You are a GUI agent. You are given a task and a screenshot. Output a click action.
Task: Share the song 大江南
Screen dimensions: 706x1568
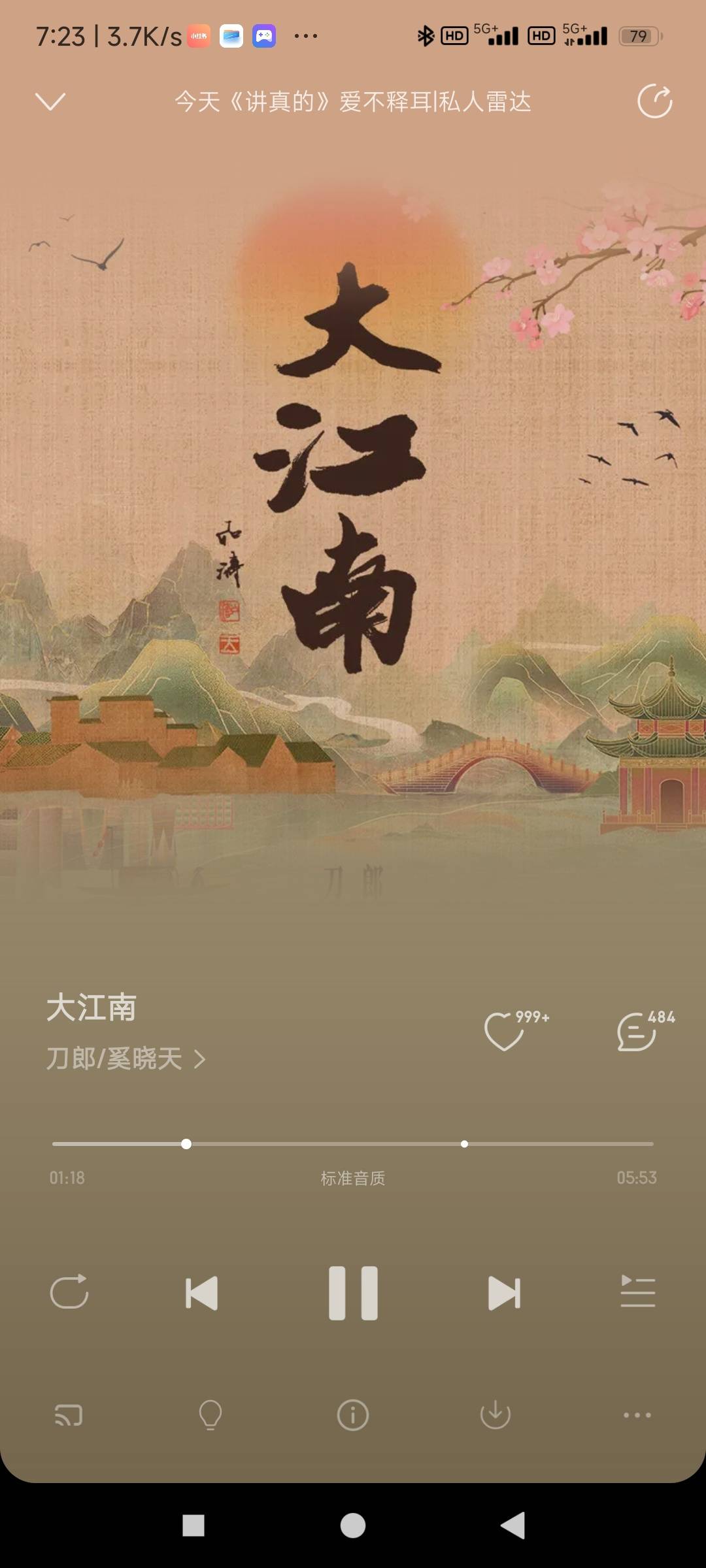point(654,101)
